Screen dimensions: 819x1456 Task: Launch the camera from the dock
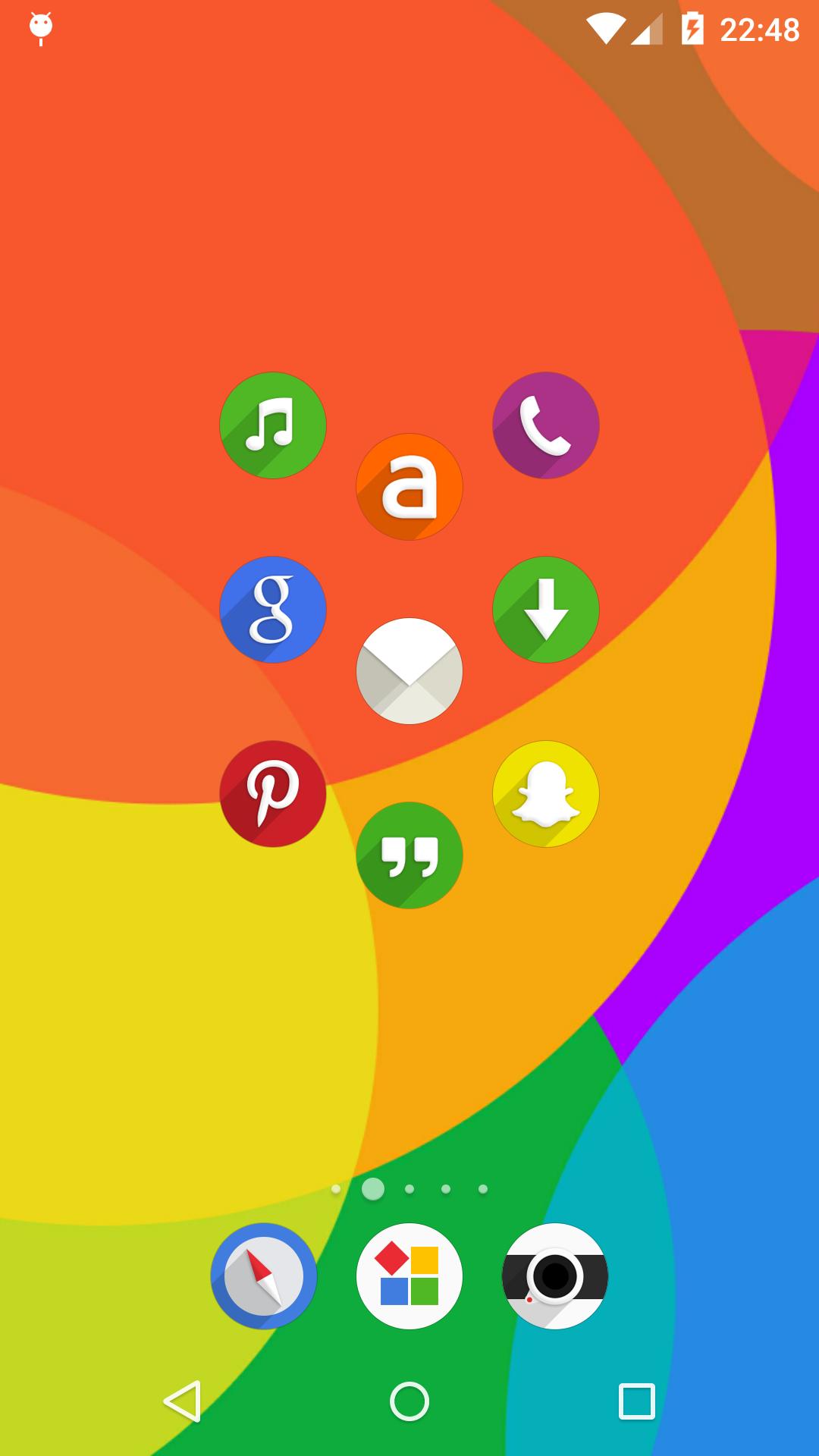[555, 1276]
